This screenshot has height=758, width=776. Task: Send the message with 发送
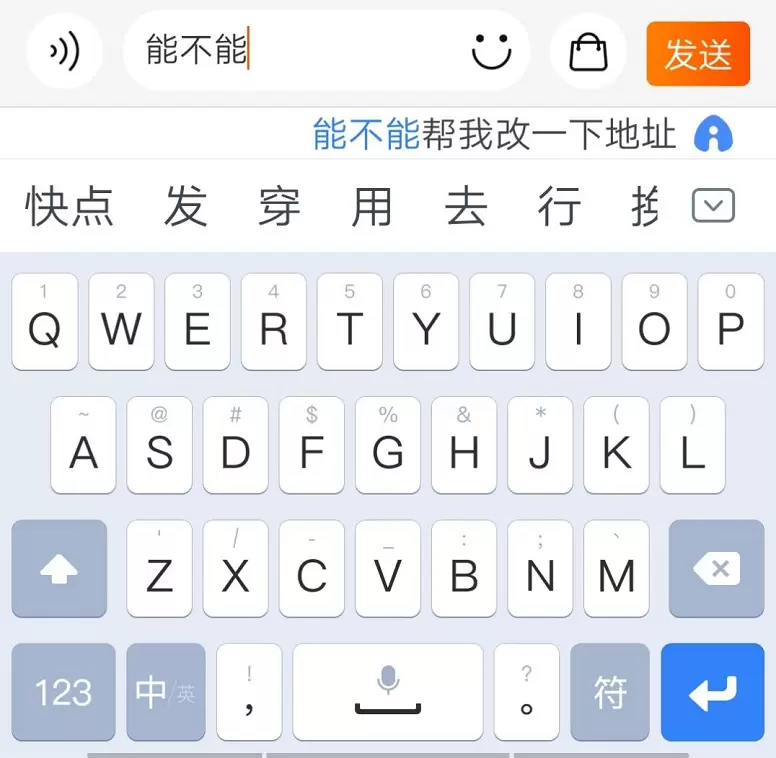point(697,54)
